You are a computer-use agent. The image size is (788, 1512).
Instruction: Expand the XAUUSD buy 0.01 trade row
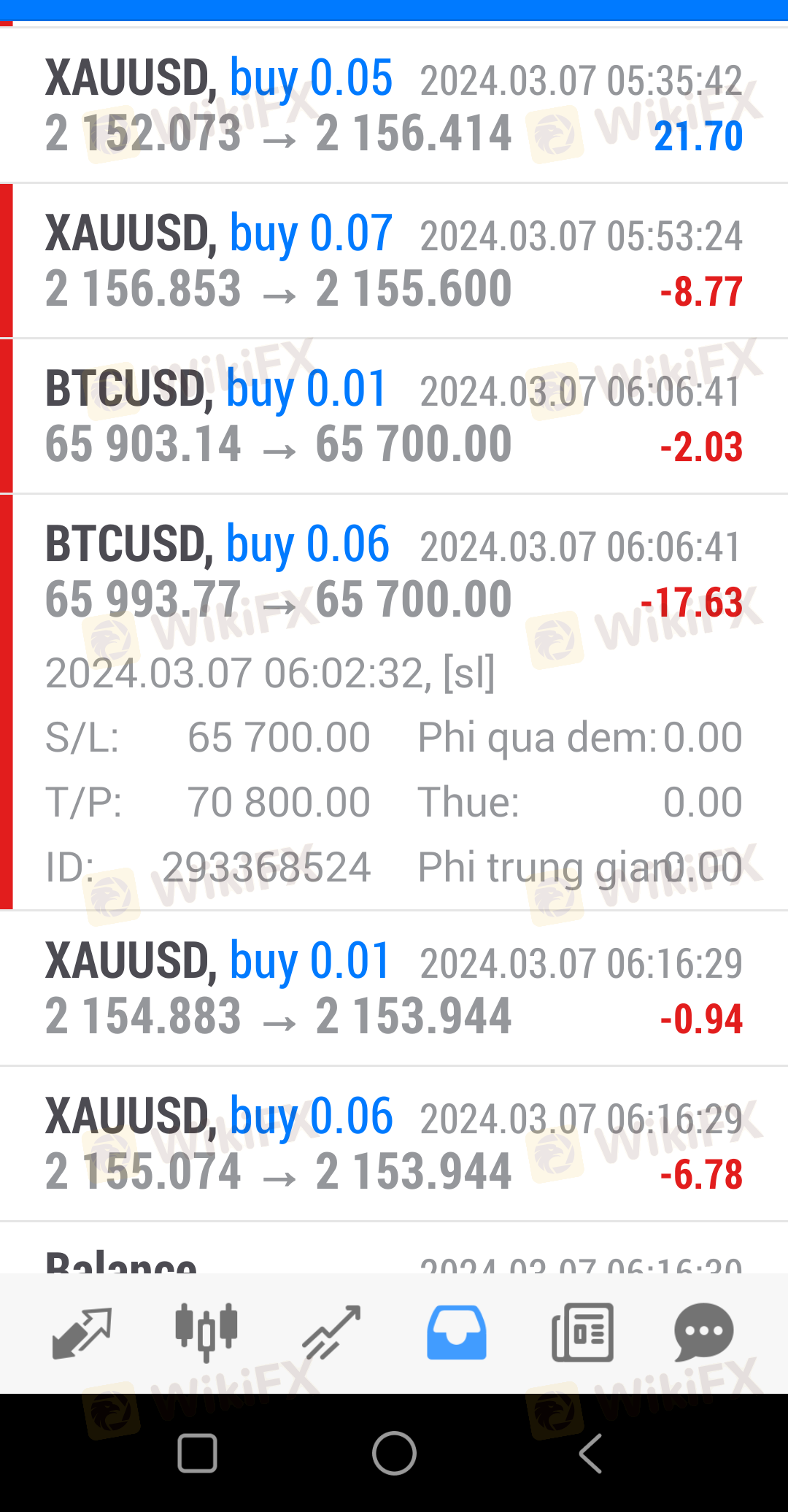[394, 988]
